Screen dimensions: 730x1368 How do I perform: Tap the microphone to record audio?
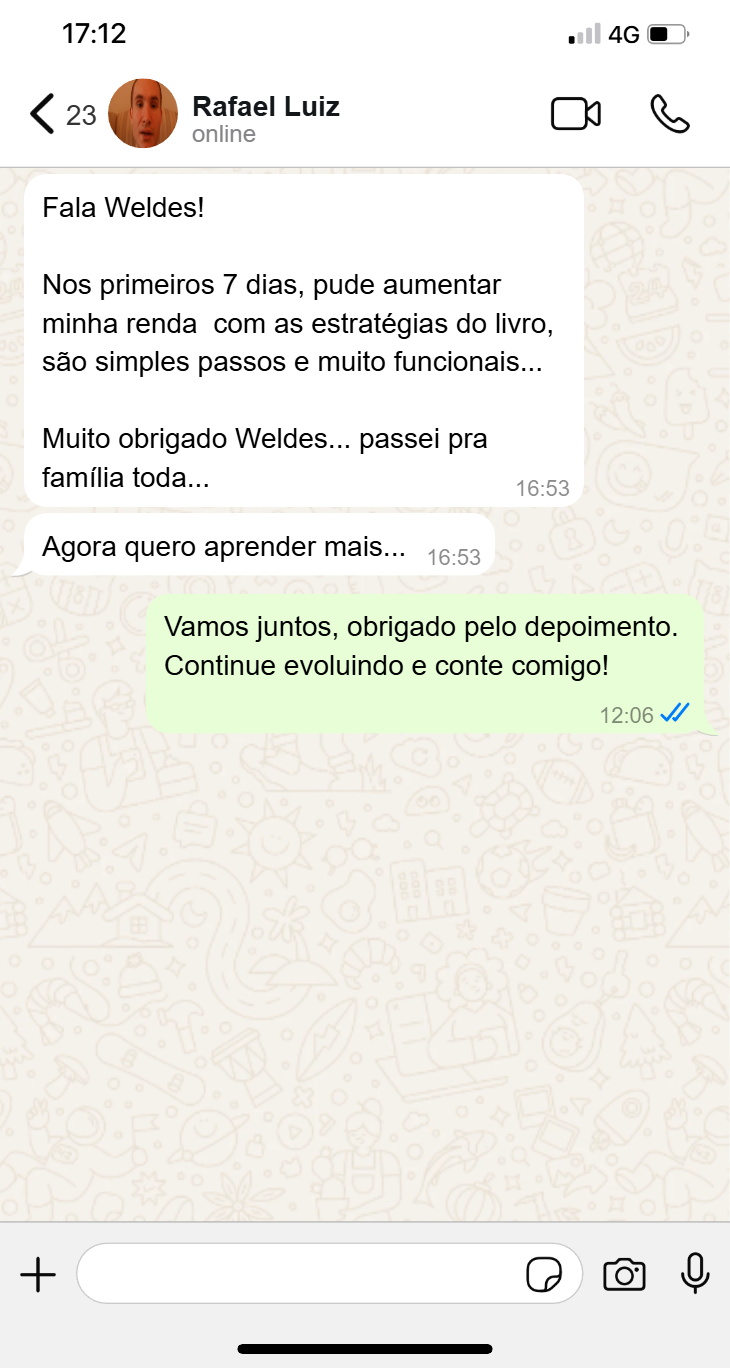(x=695, y=1274)
